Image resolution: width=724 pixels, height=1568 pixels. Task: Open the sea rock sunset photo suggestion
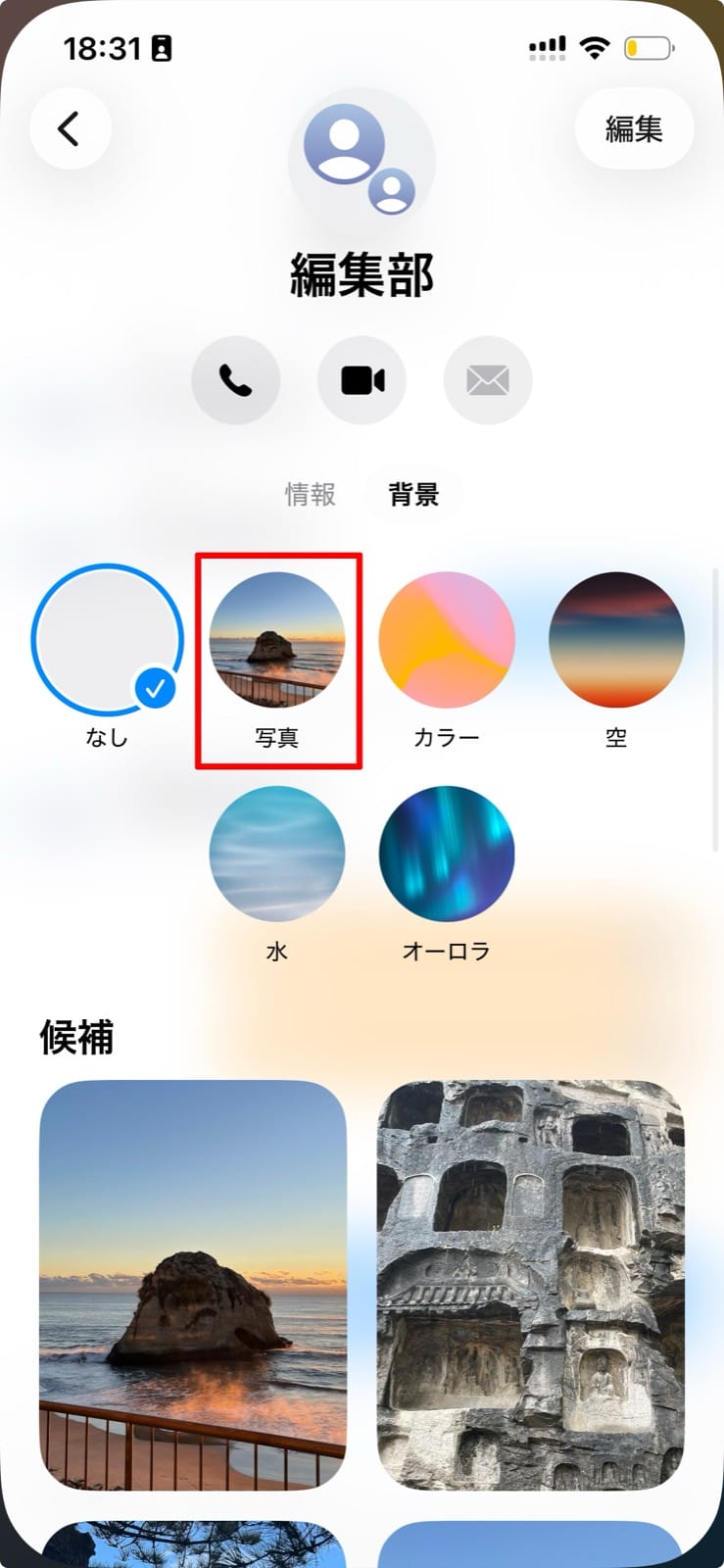[x=193, y=1285]
